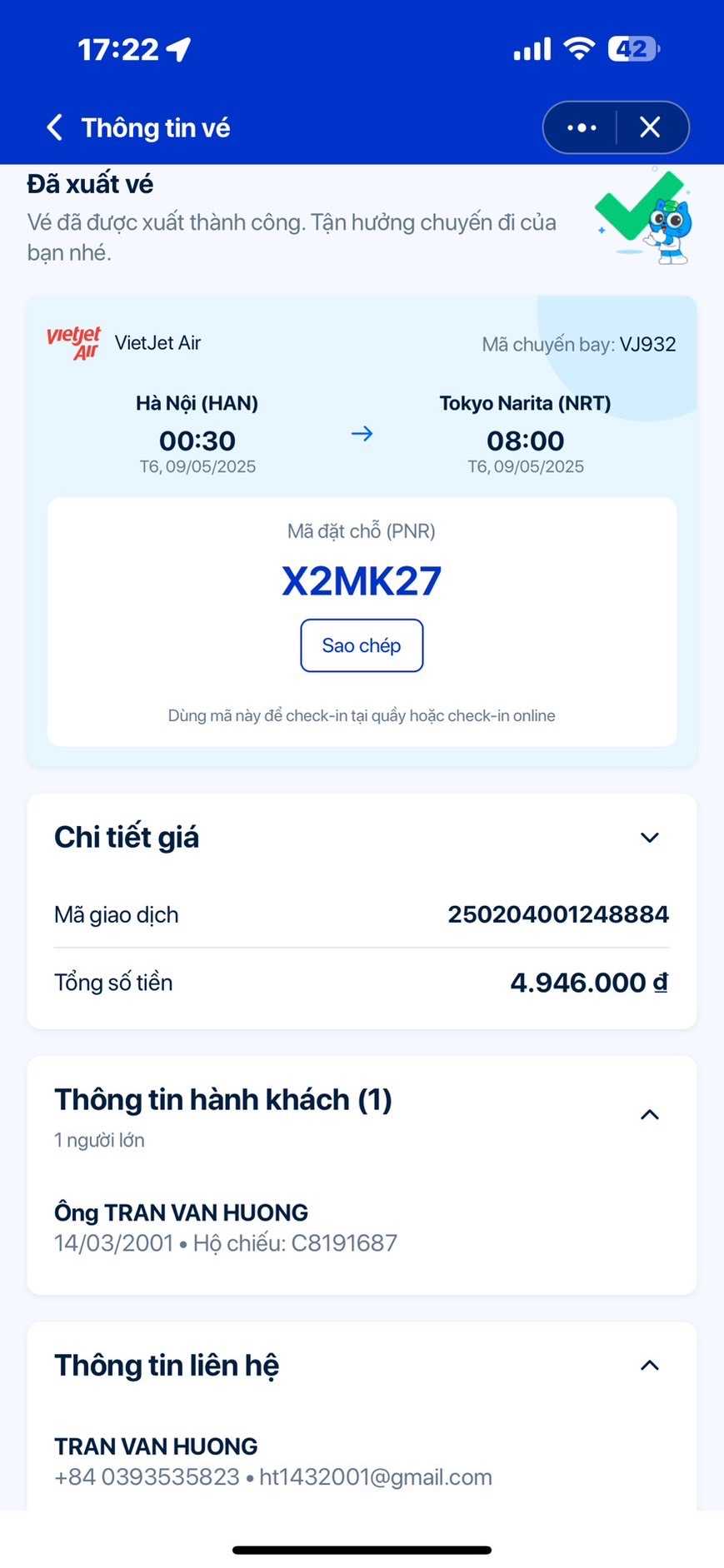Go back from Thông tin vé
Image resolution: width=724 pixels, height=1568 pixels.
(55, 127)
